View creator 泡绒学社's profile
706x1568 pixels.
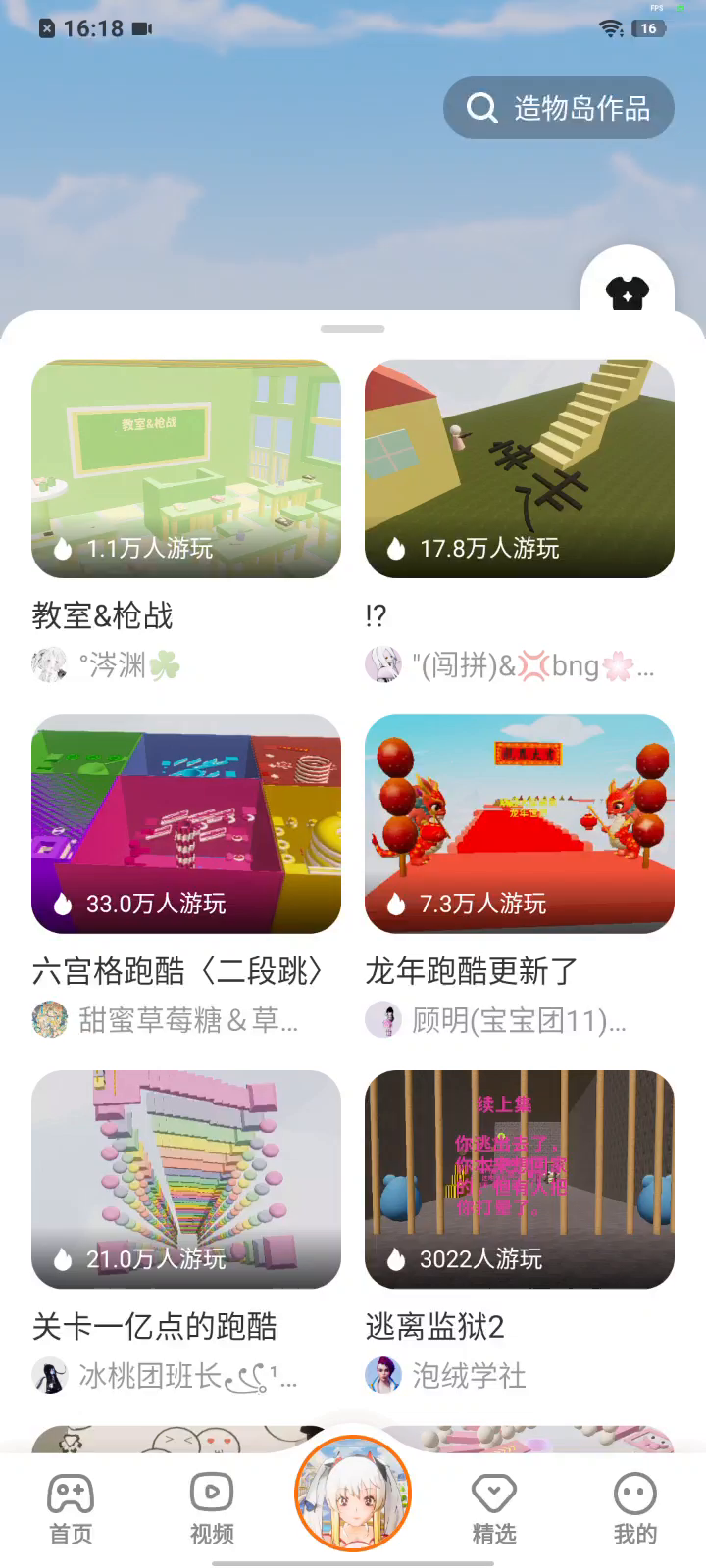[x=468, y=1376]
